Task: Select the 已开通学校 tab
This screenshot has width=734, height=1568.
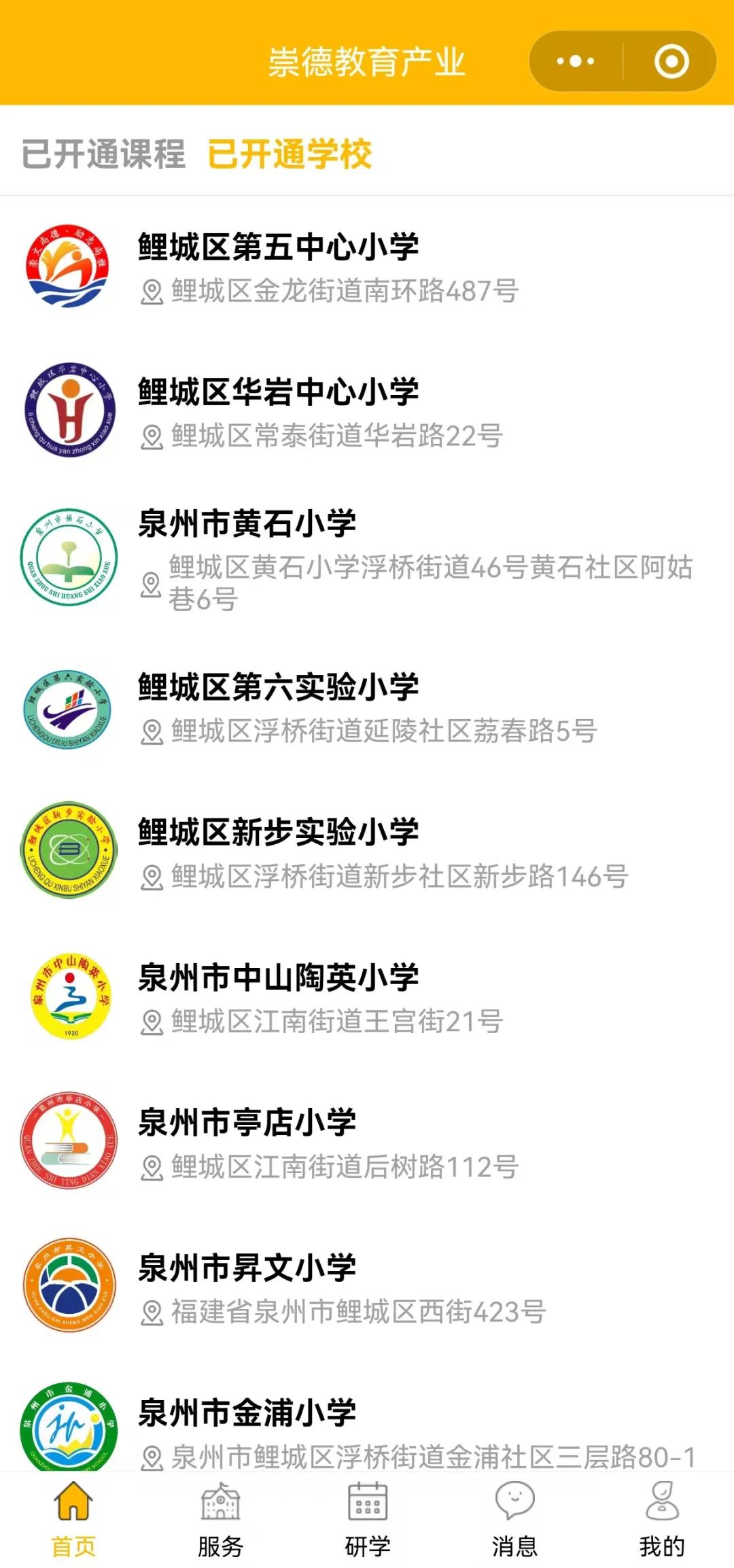Action: [290, 154]
